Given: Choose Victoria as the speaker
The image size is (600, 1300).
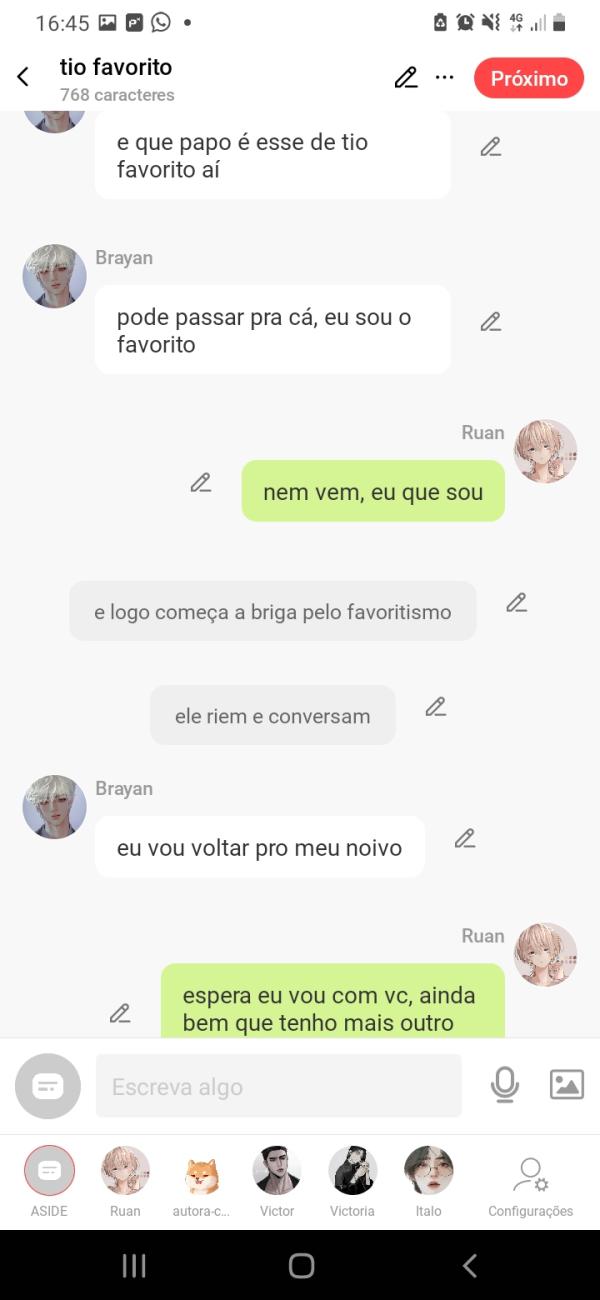Looking at the screenshot, I should [352, 1172].
